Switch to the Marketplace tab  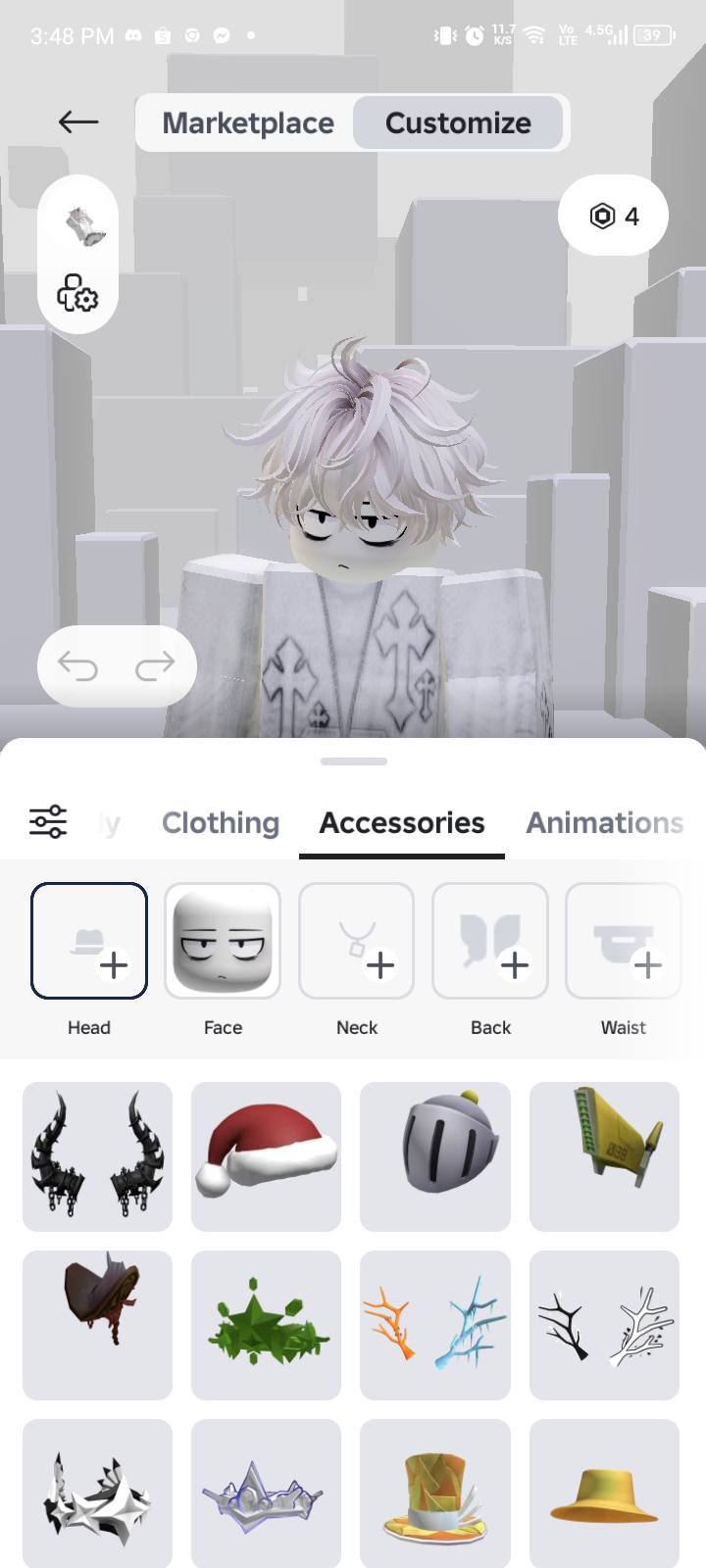coord(247,123)
